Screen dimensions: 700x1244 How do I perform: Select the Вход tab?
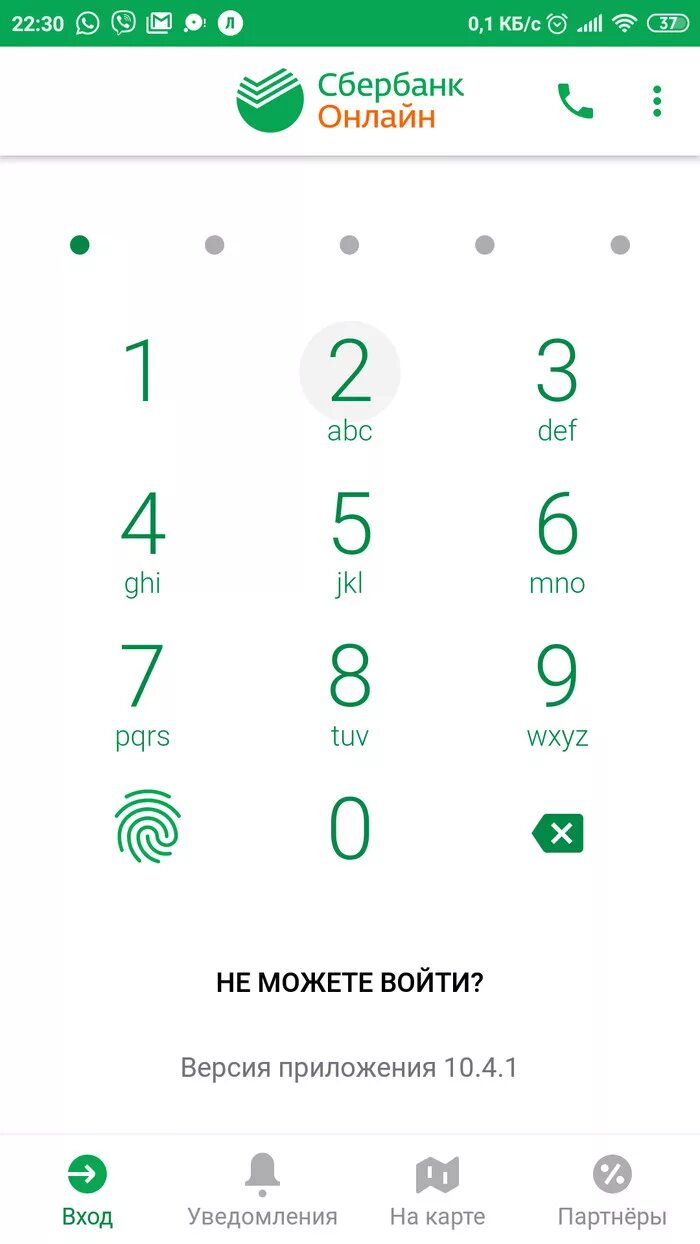point(87,1191)
